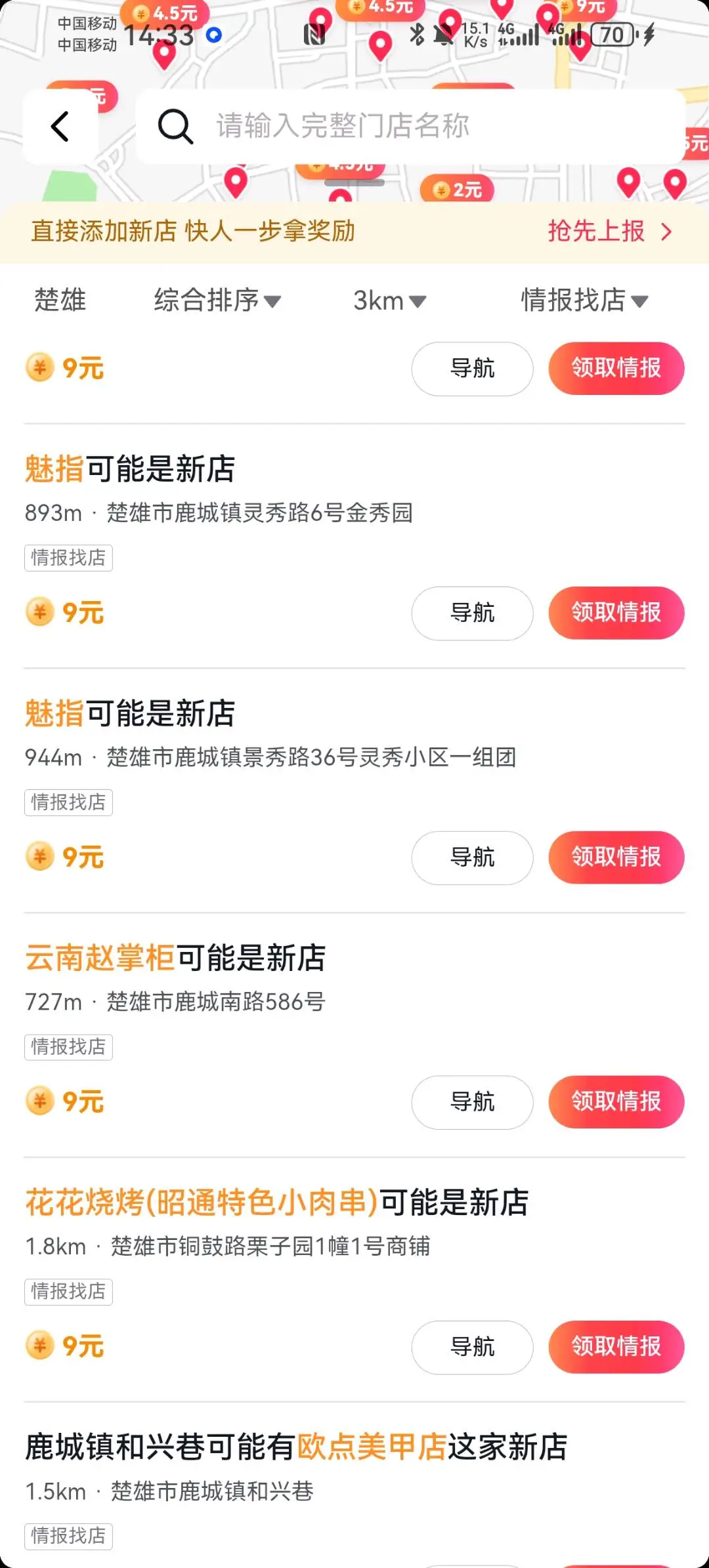Claim the intel for 魅指 at 灵秀路6号金秀园
709x1568 pixels.
point(616,613)
